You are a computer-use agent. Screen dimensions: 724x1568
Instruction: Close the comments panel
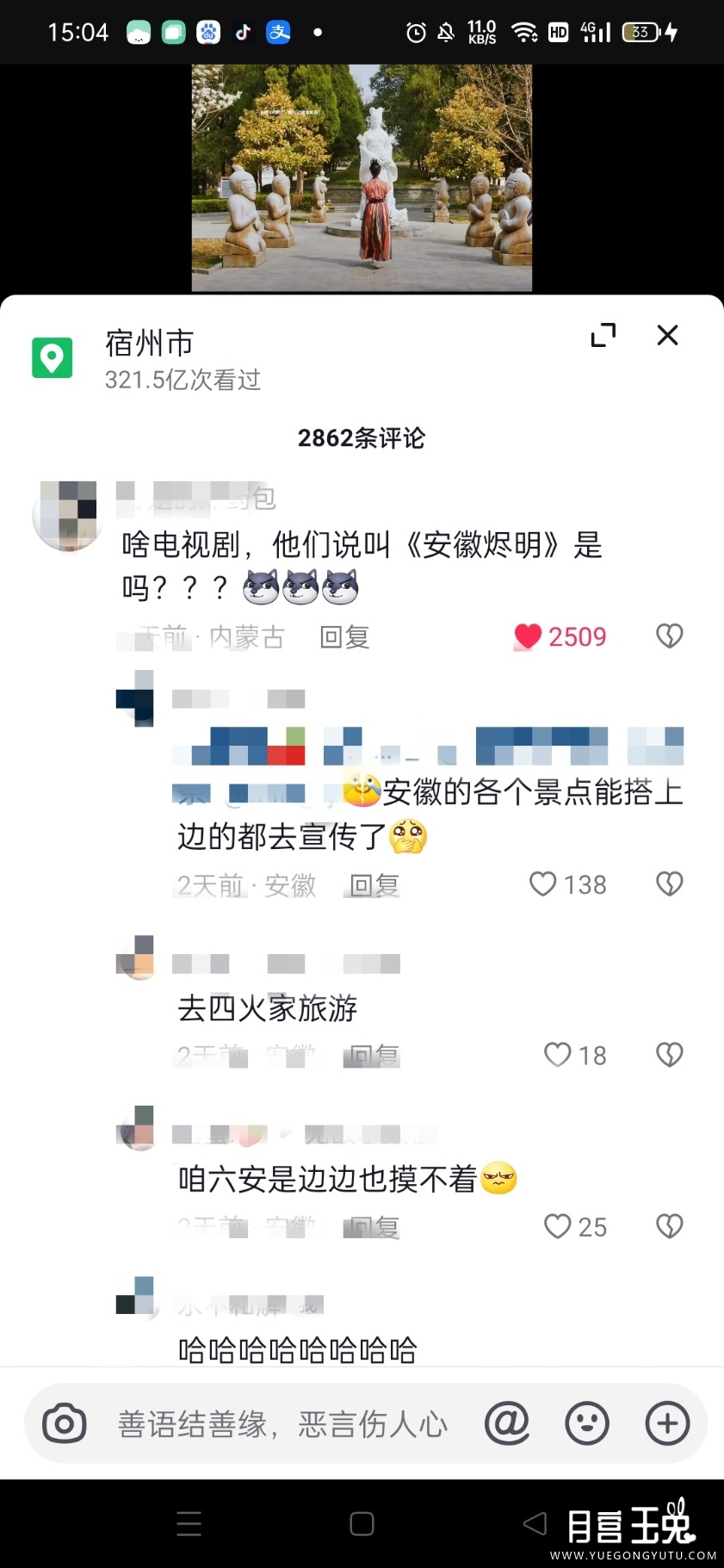pos(667,335)
